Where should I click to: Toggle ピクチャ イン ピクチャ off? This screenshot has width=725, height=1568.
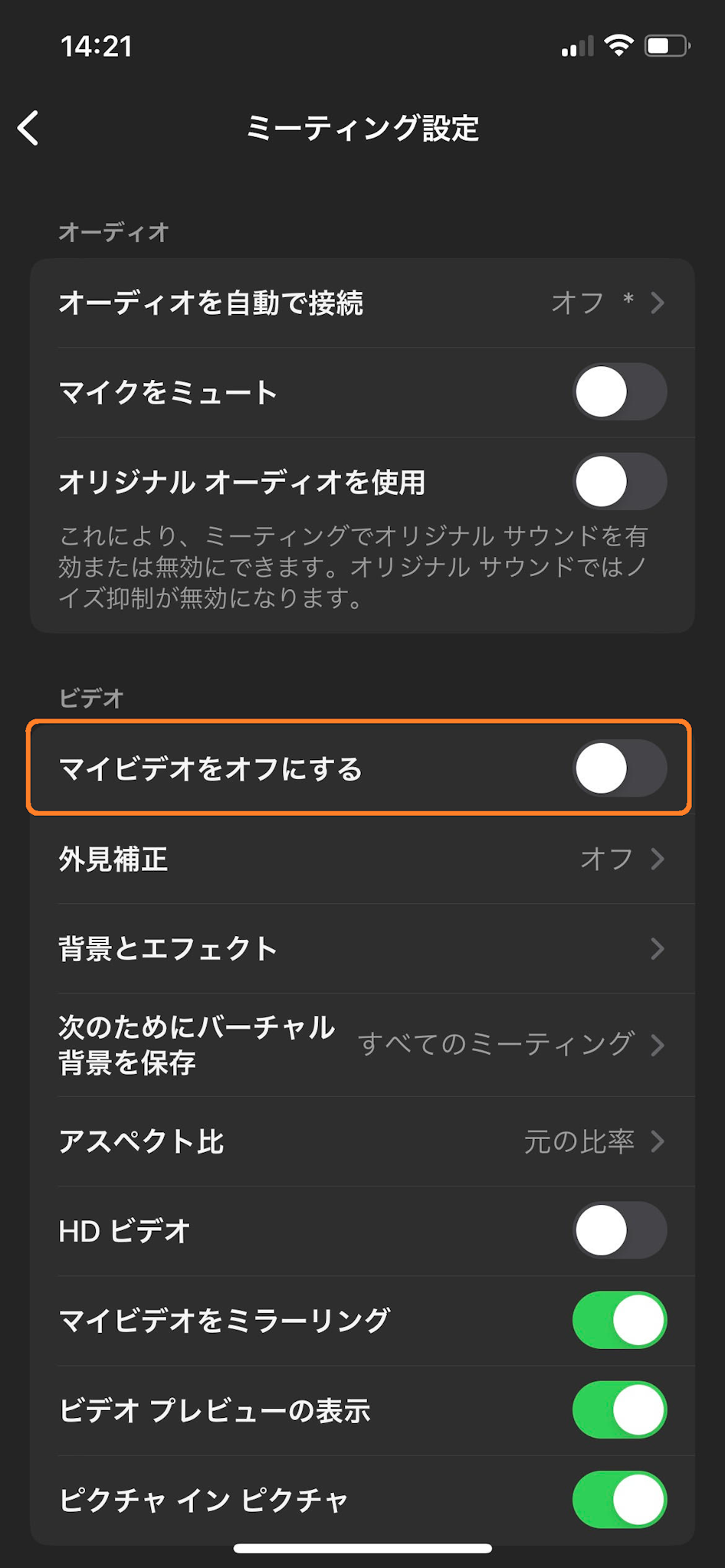point(618,1500)
